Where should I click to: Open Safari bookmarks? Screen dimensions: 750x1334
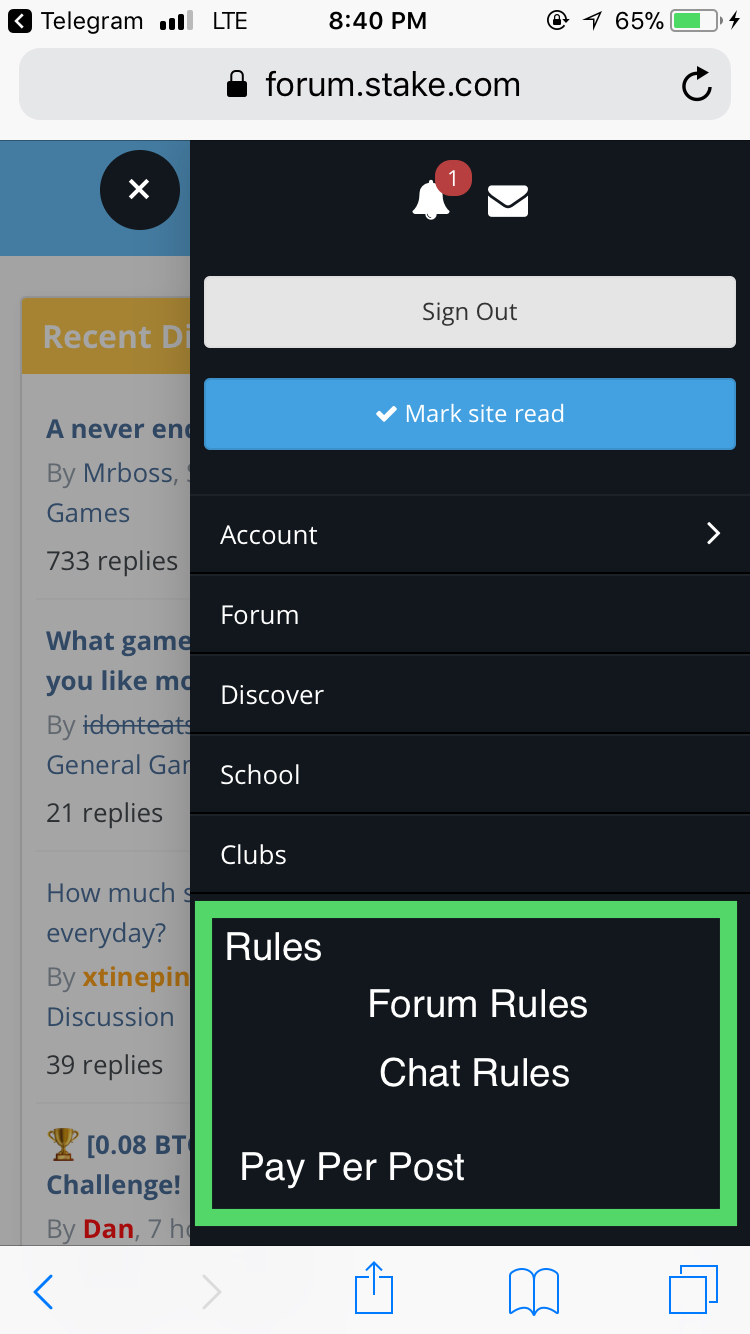(x=534, y=1292)
